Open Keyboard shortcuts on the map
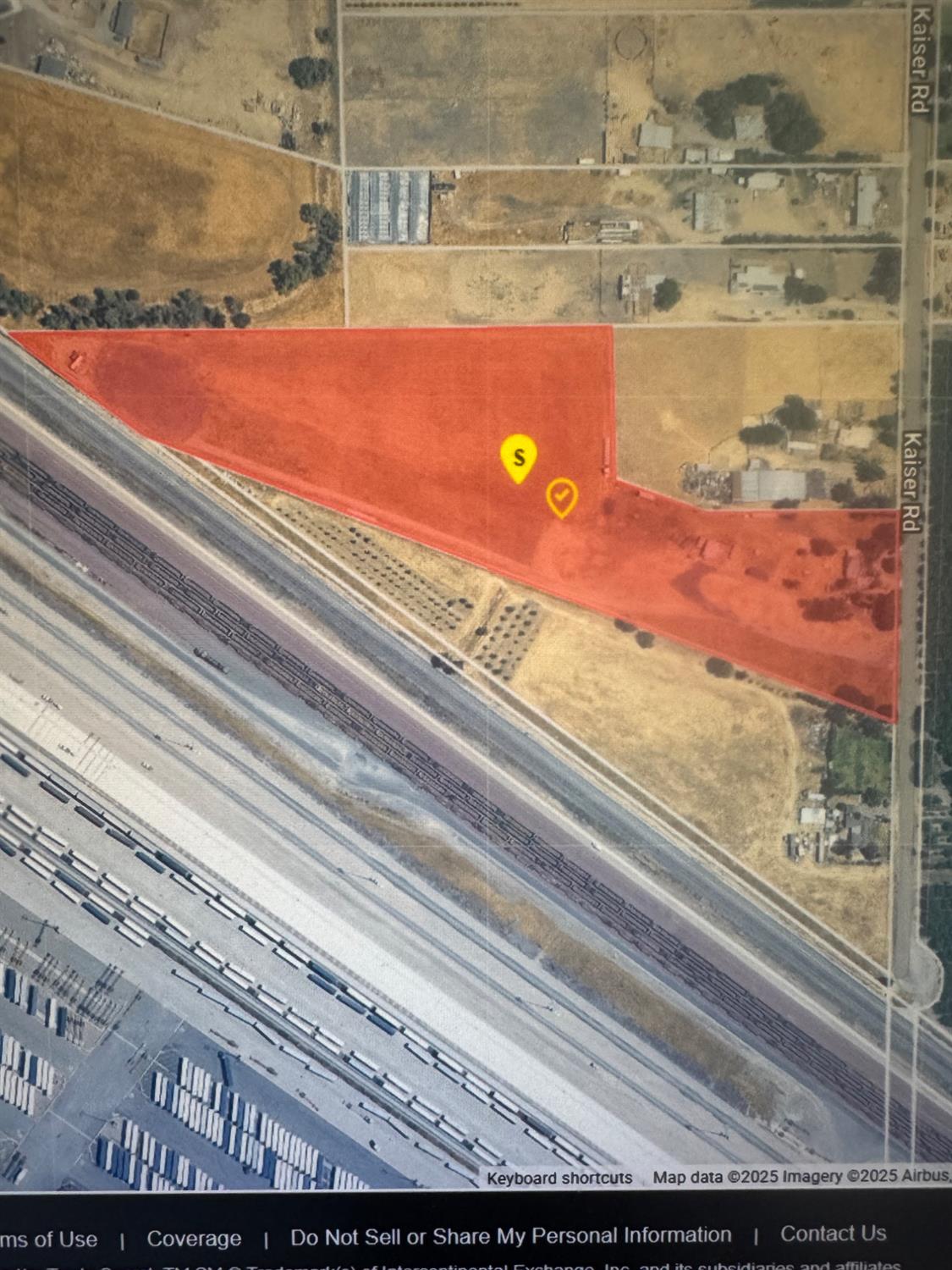The width and height of the screenshot is (952, 1270). 559,1178
